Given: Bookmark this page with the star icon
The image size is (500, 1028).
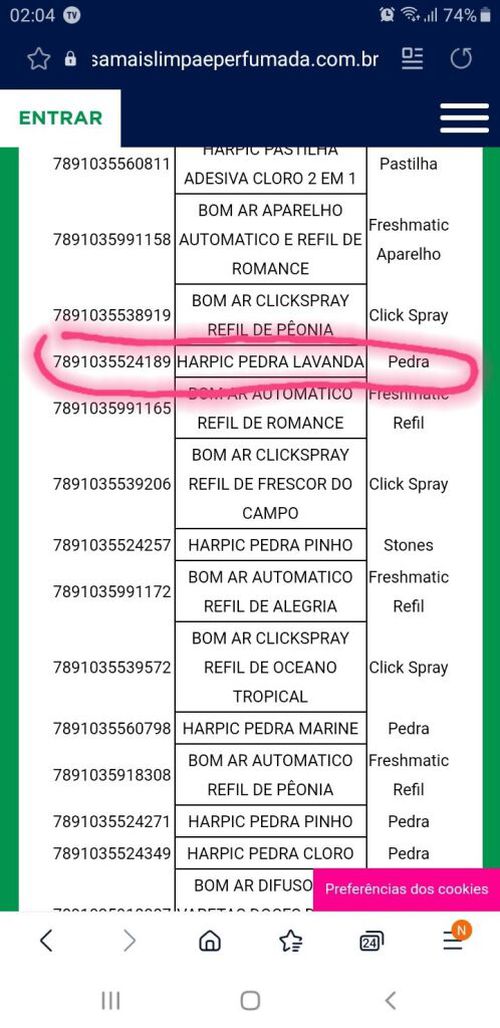Looking at the screenshot, I should point(39,60).
